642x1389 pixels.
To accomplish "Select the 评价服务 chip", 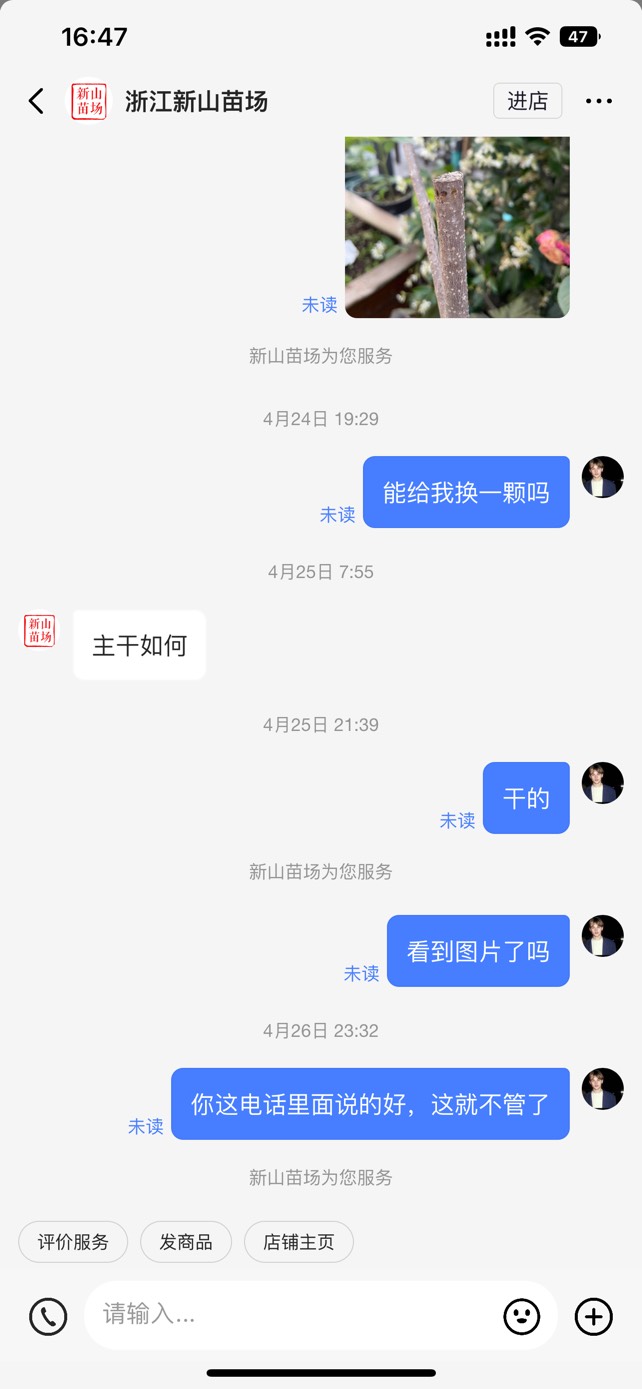I will tap(73, 1242).
